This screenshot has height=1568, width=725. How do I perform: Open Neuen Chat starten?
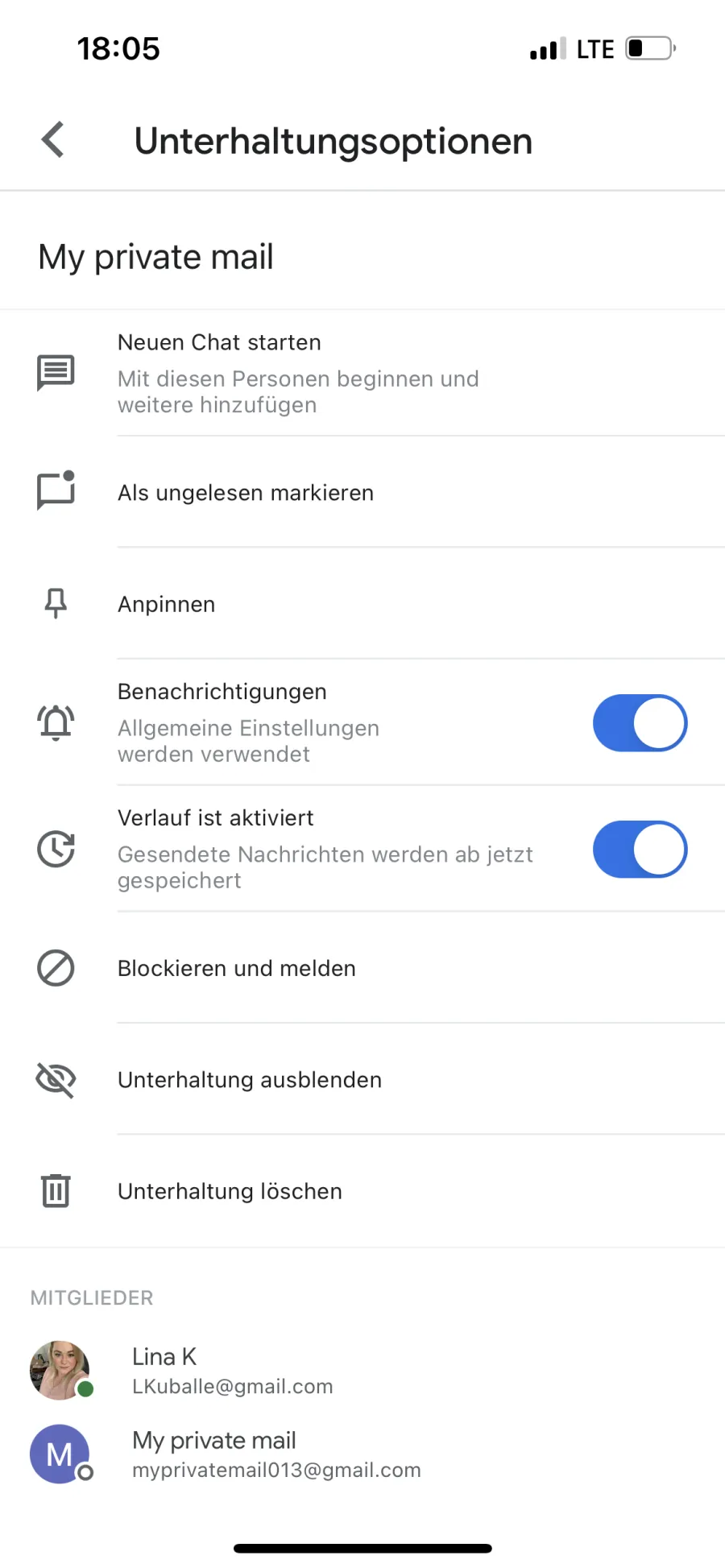(362, 373)
